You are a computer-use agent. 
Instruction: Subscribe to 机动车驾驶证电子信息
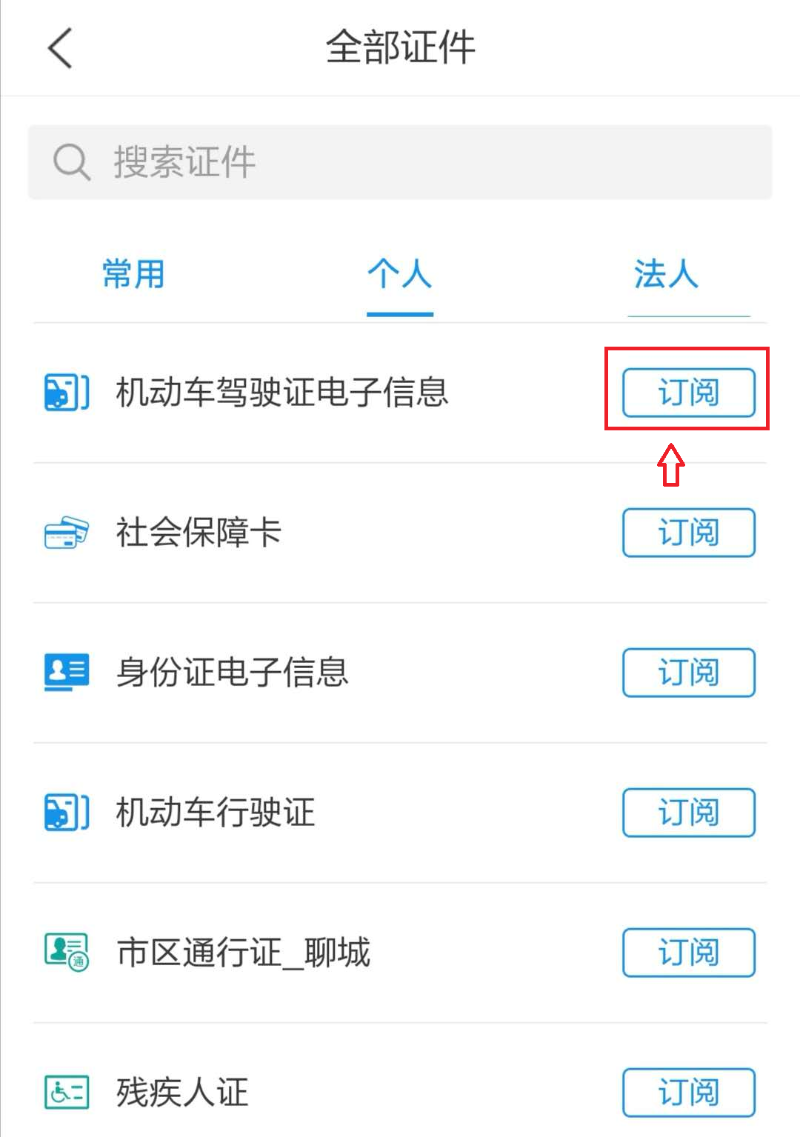pyautogui.click(x=688, y=392)
